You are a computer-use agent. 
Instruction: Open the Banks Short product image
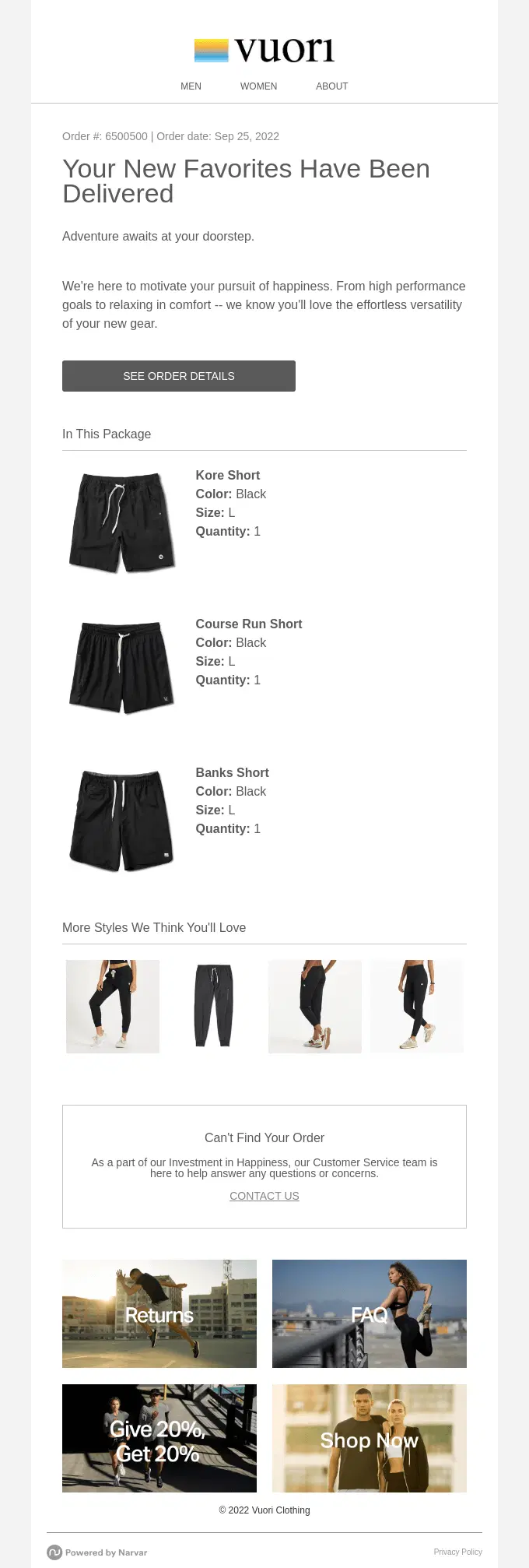(x=121, y=820)
